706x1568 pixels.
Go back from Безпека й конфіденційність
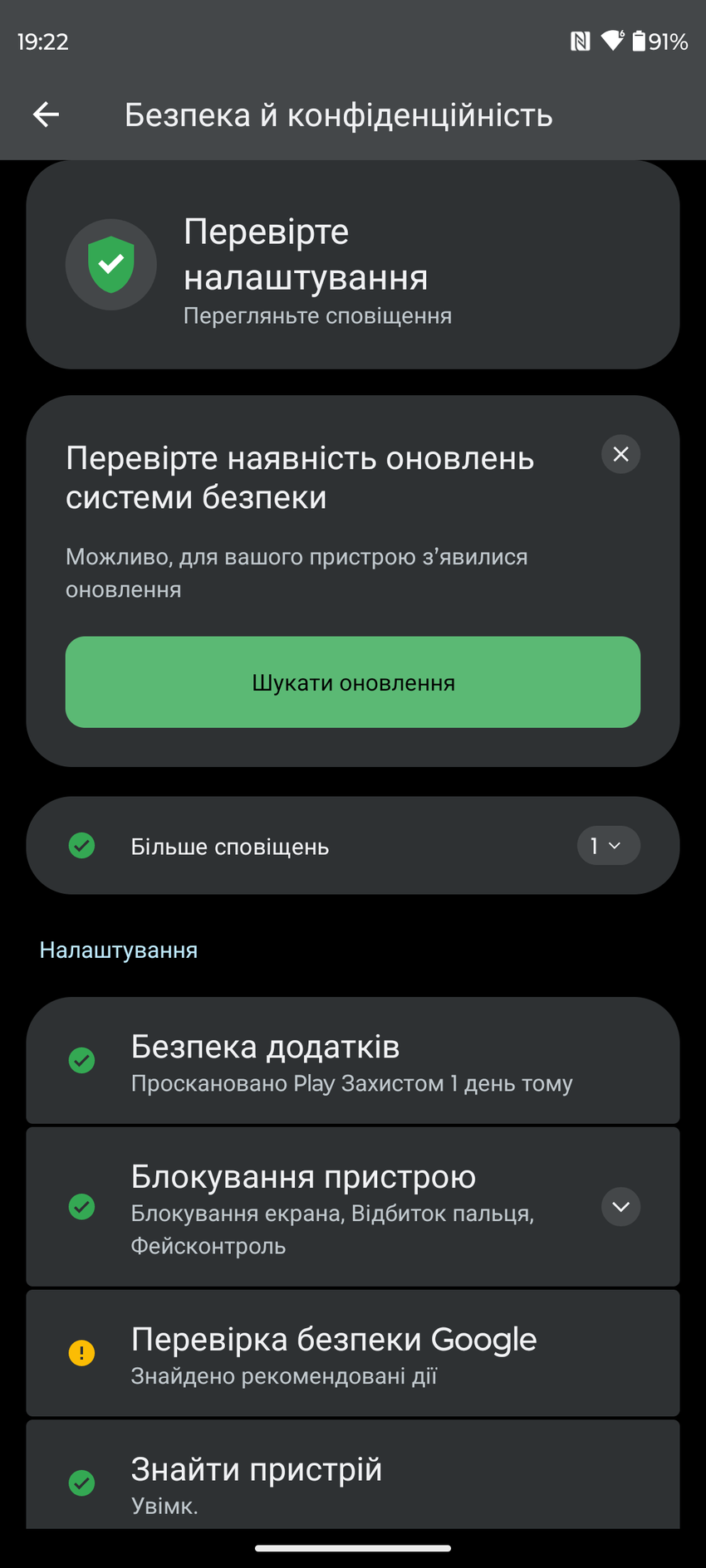tap(47, 115)
